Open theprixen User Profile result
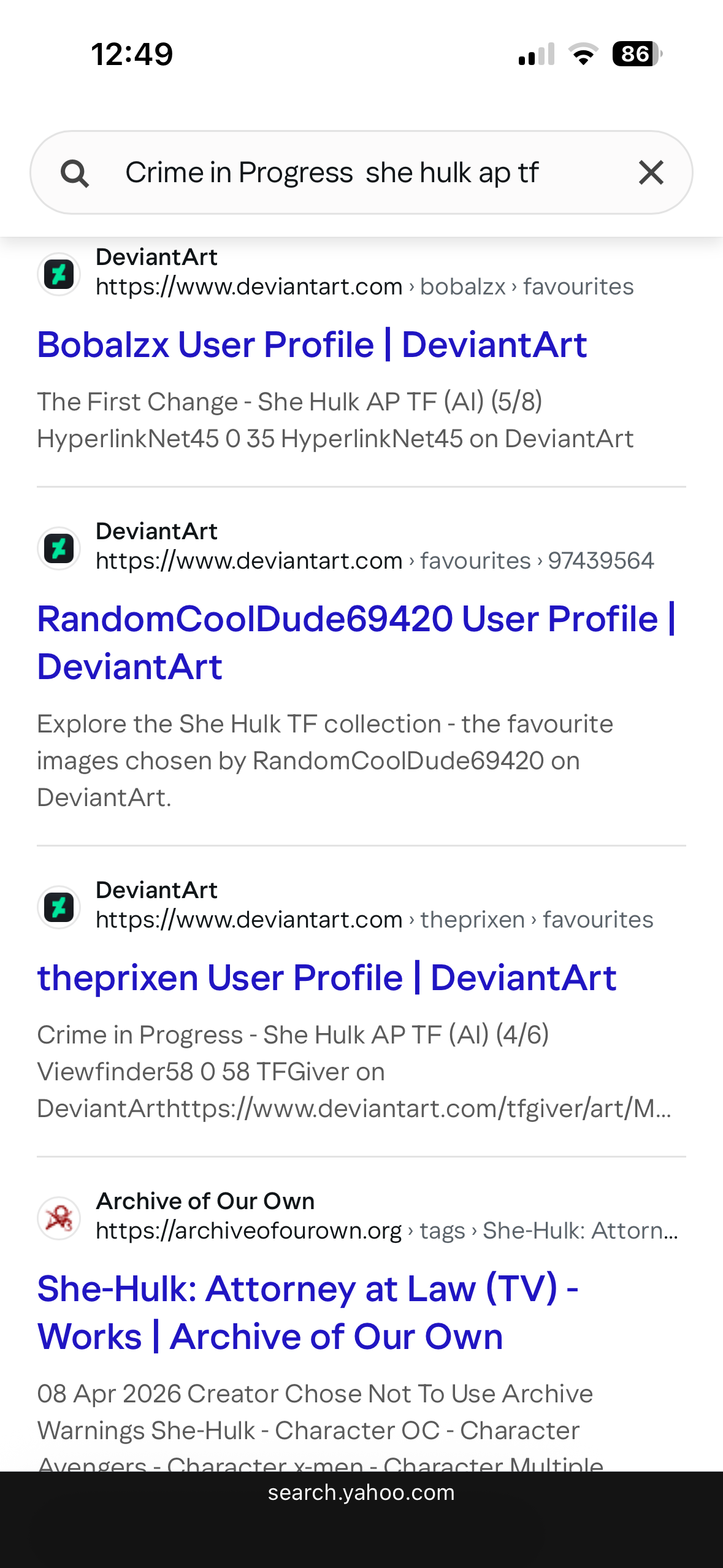Image resolution: width=723 pixels, height=1568 pixels. tap(327, 978)
